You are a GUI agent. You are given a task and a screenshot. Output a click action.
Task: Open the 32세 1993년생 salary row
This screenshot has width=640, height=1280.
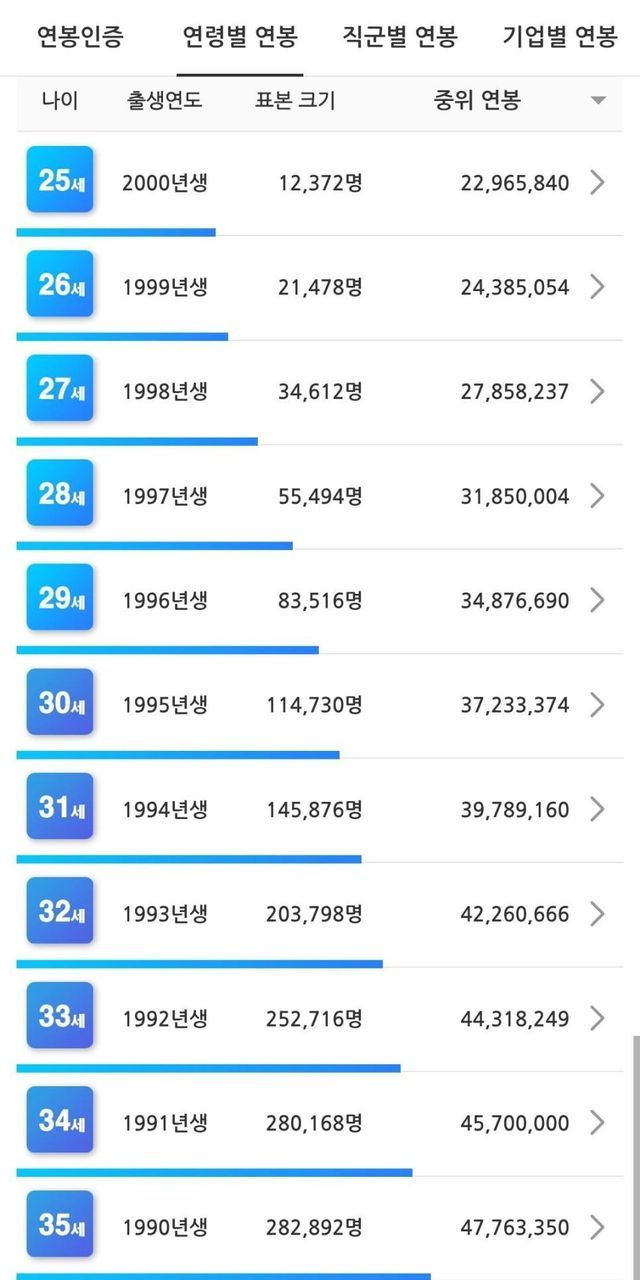click(320, 914)
